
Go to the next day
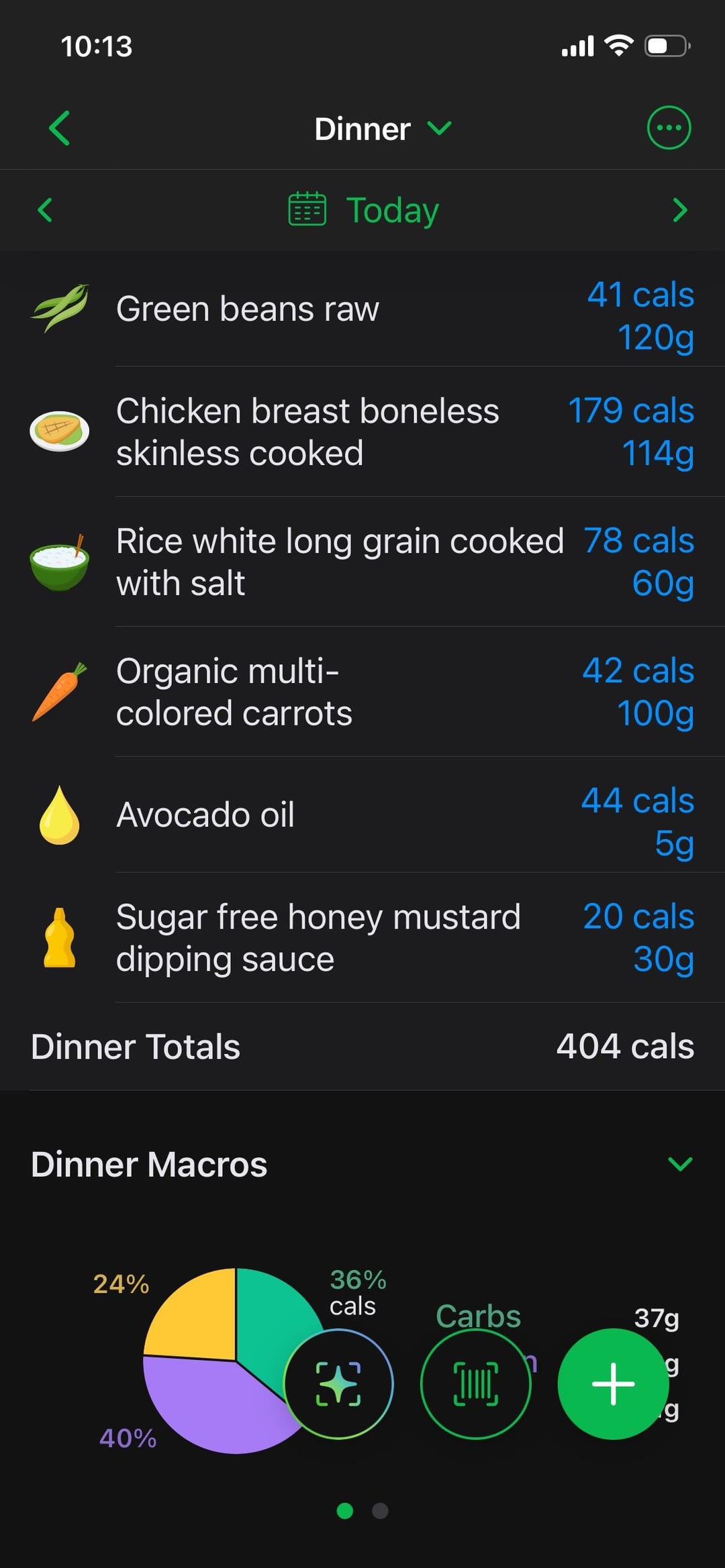click(x=679, y=210)
